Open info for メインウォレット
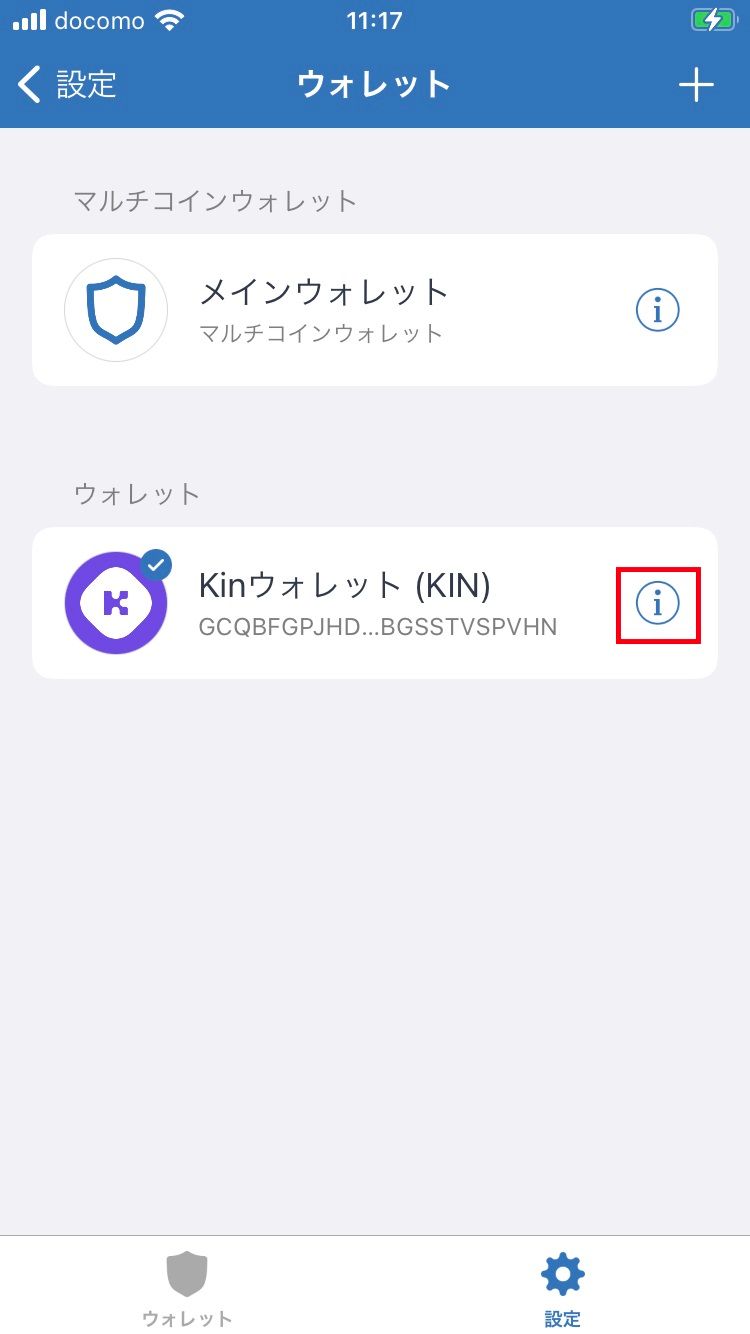The width and height of the screenshot is (750, 1334). tap(657, 310)
